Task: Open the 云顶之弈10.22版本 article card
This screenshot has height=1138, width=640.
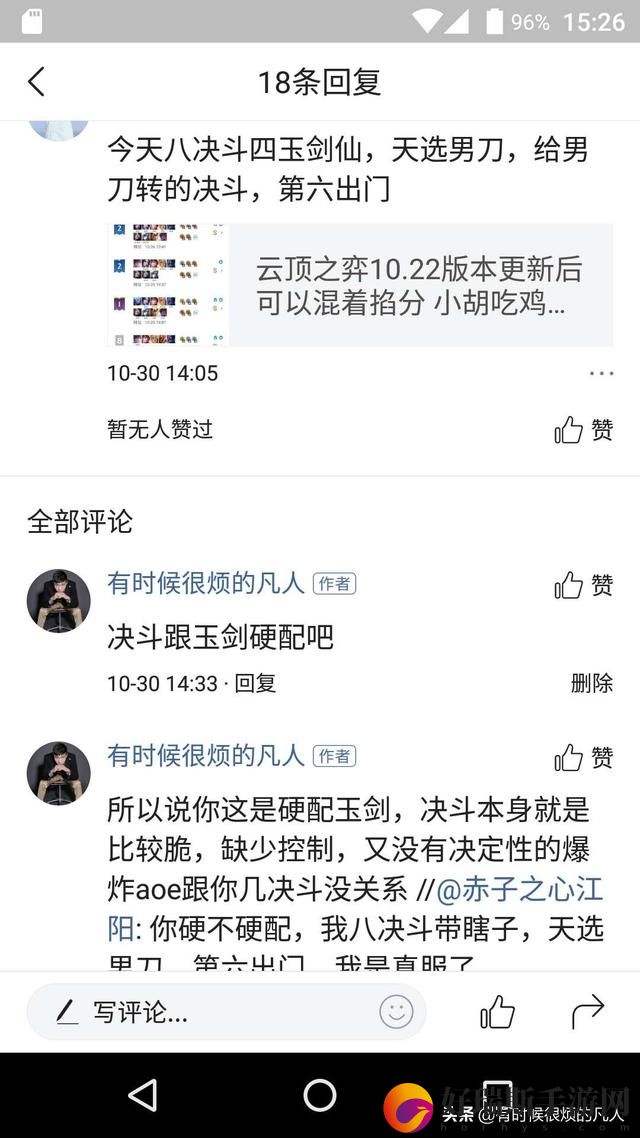Action: [x=360, y=285]
